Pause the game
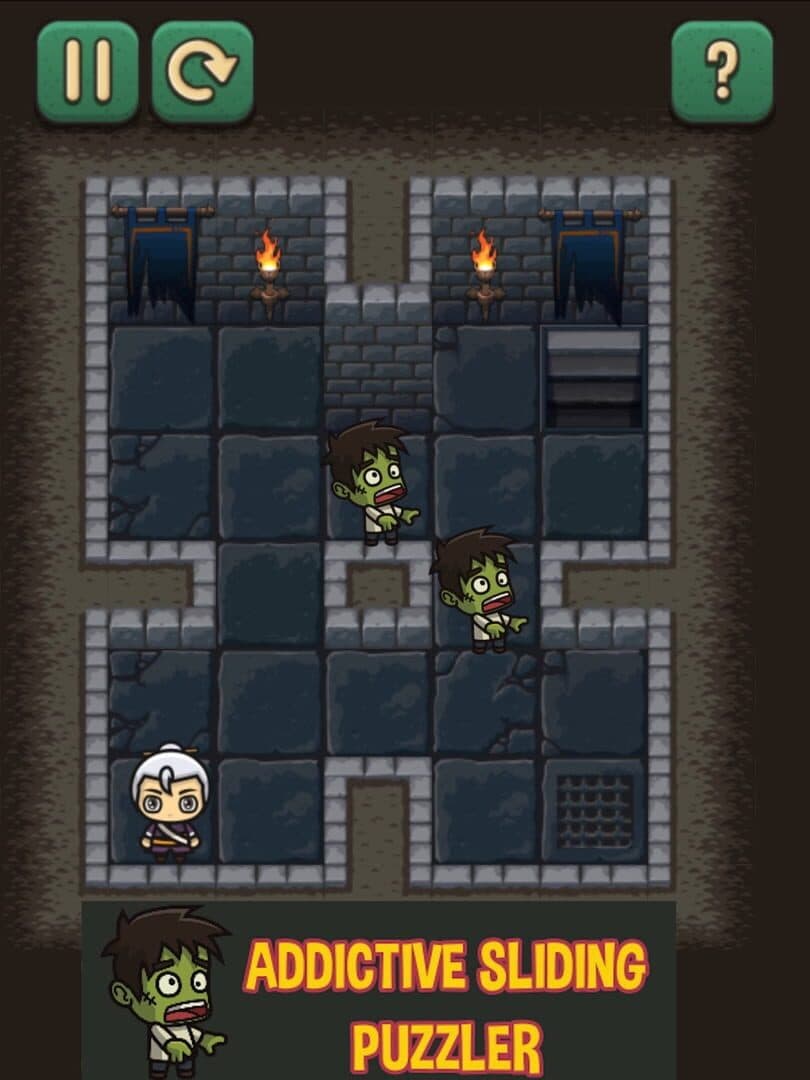The width and height of the screenshot is (810, 1080). [87, 71]
